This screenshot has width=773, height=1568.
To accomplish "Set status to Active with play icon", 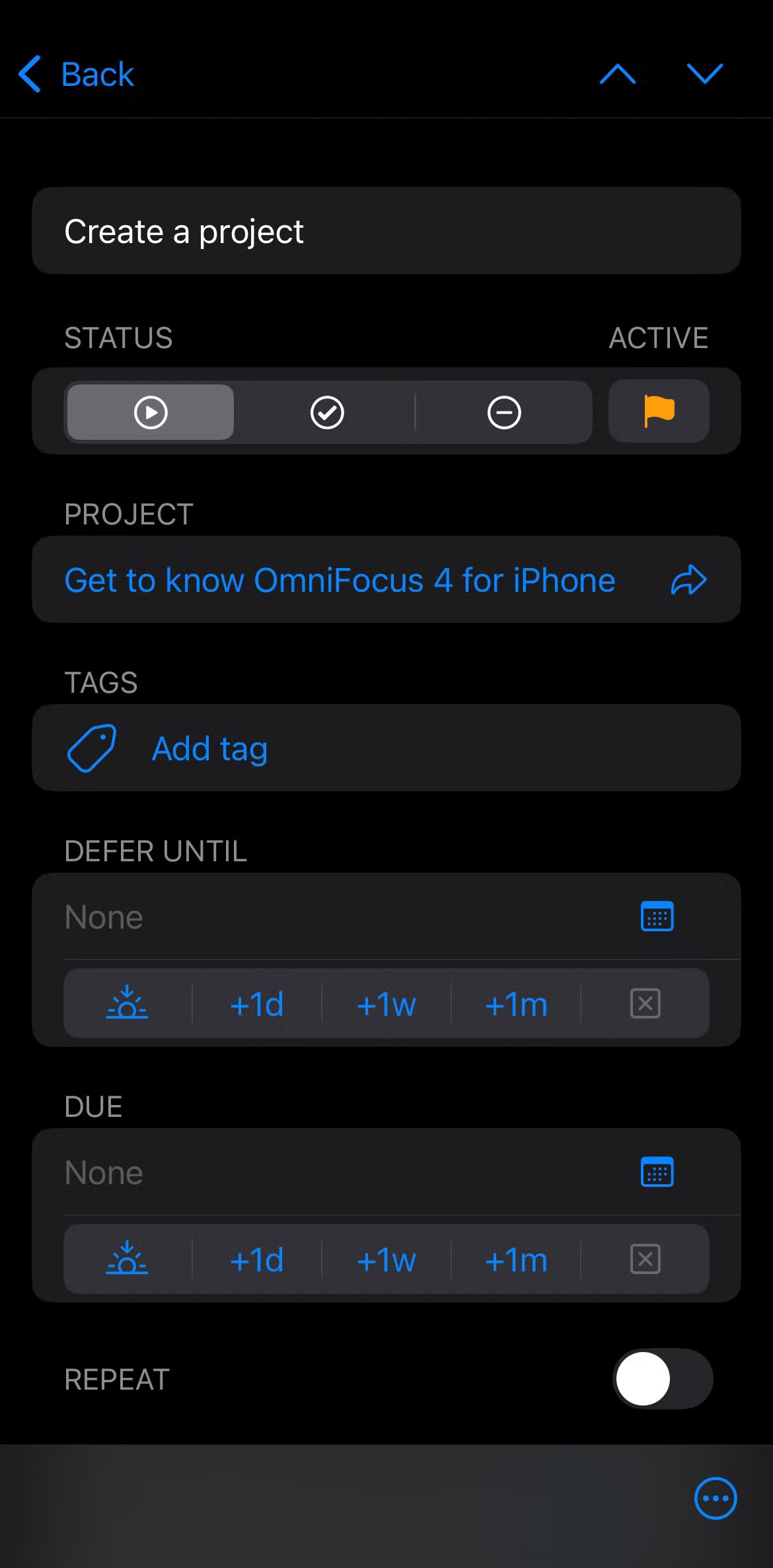I will pos(151,413).
